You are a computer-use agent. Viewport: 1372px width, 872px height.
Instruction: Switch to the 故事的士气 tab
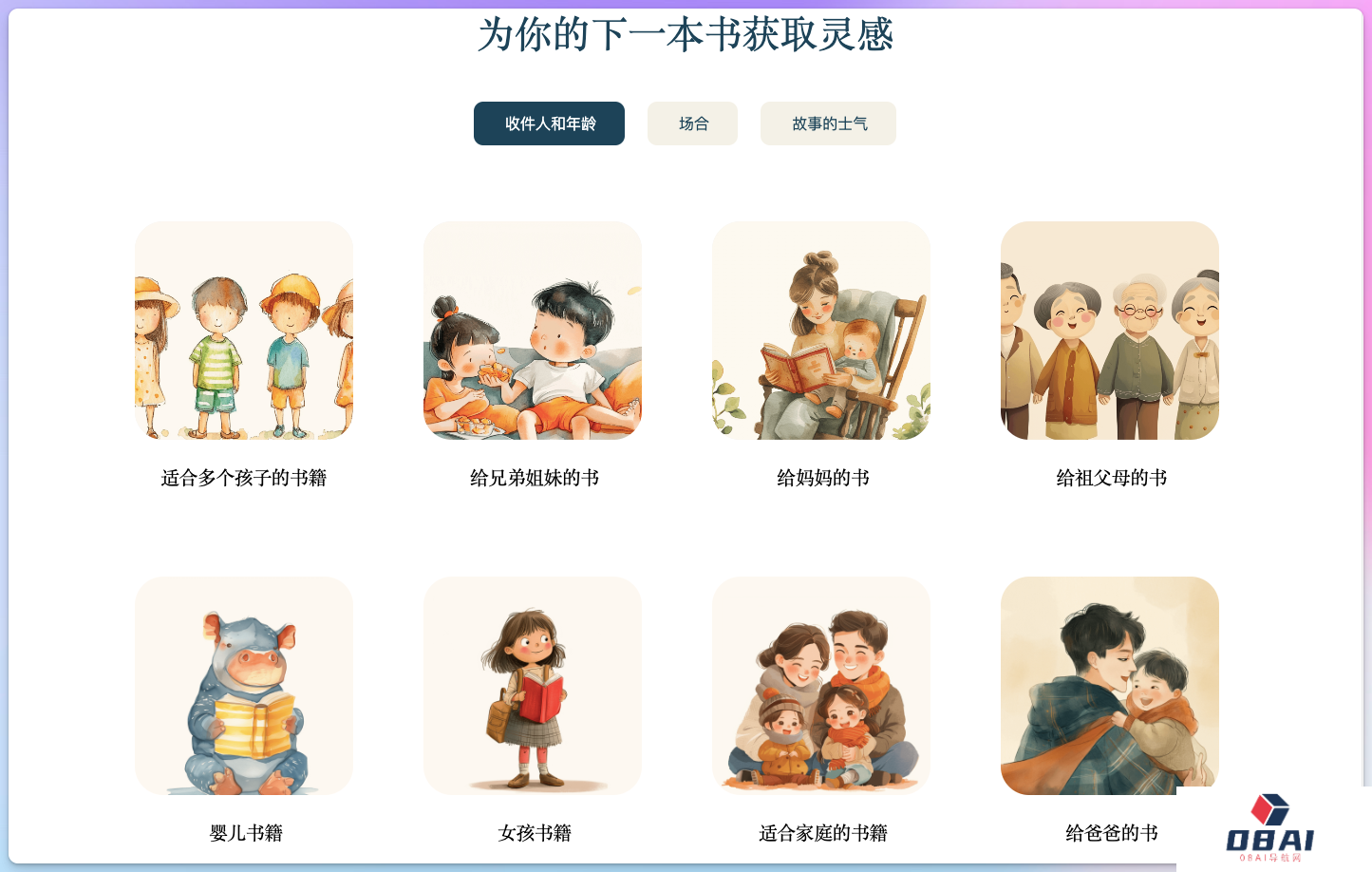[828, 123]
